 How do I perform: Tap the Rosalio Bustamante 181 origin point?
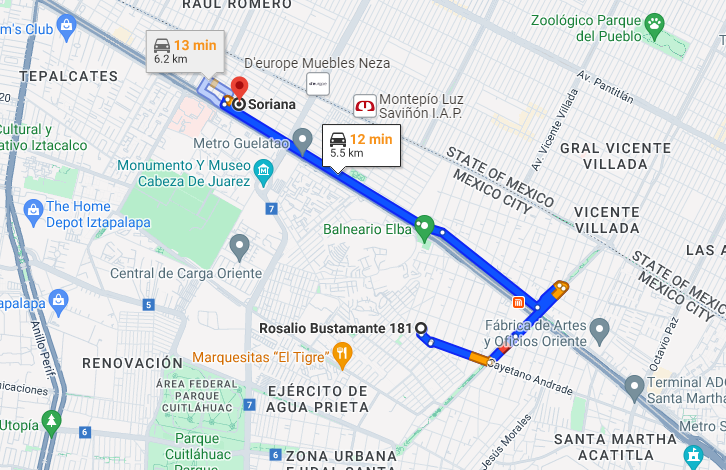420,328
